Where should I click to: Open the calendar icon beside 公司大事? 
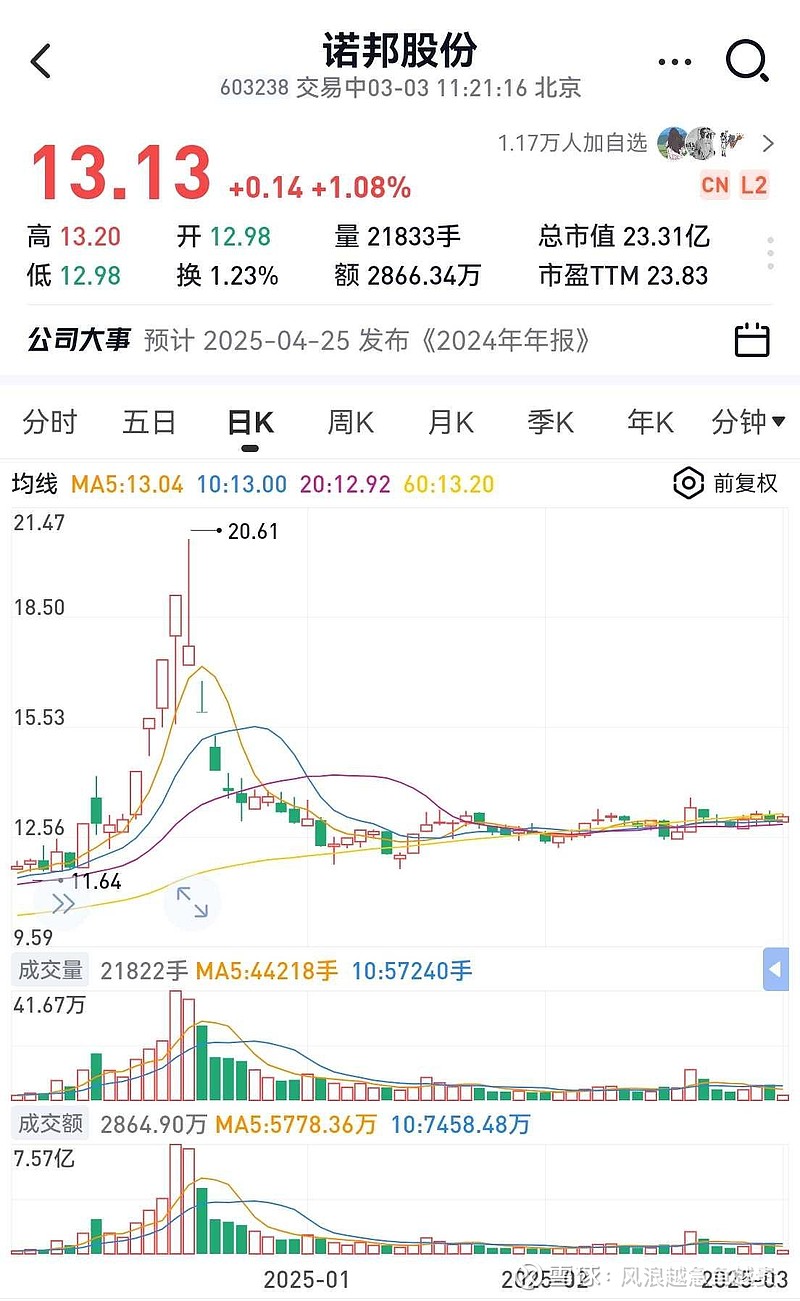coord(752,340)
